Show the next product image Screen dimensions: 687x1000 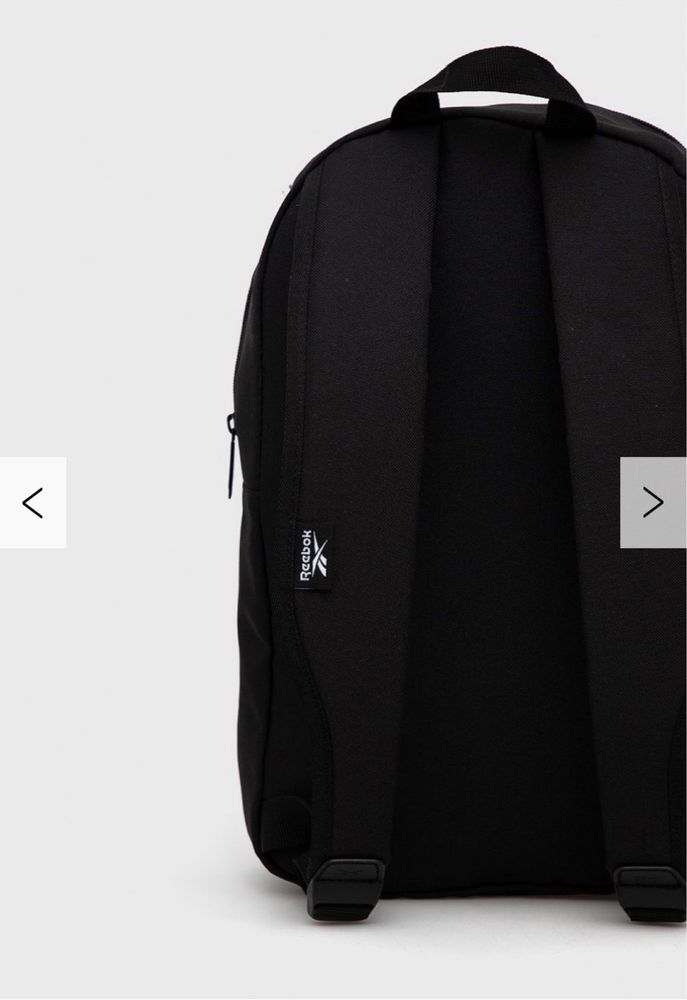tap(653, 502)
